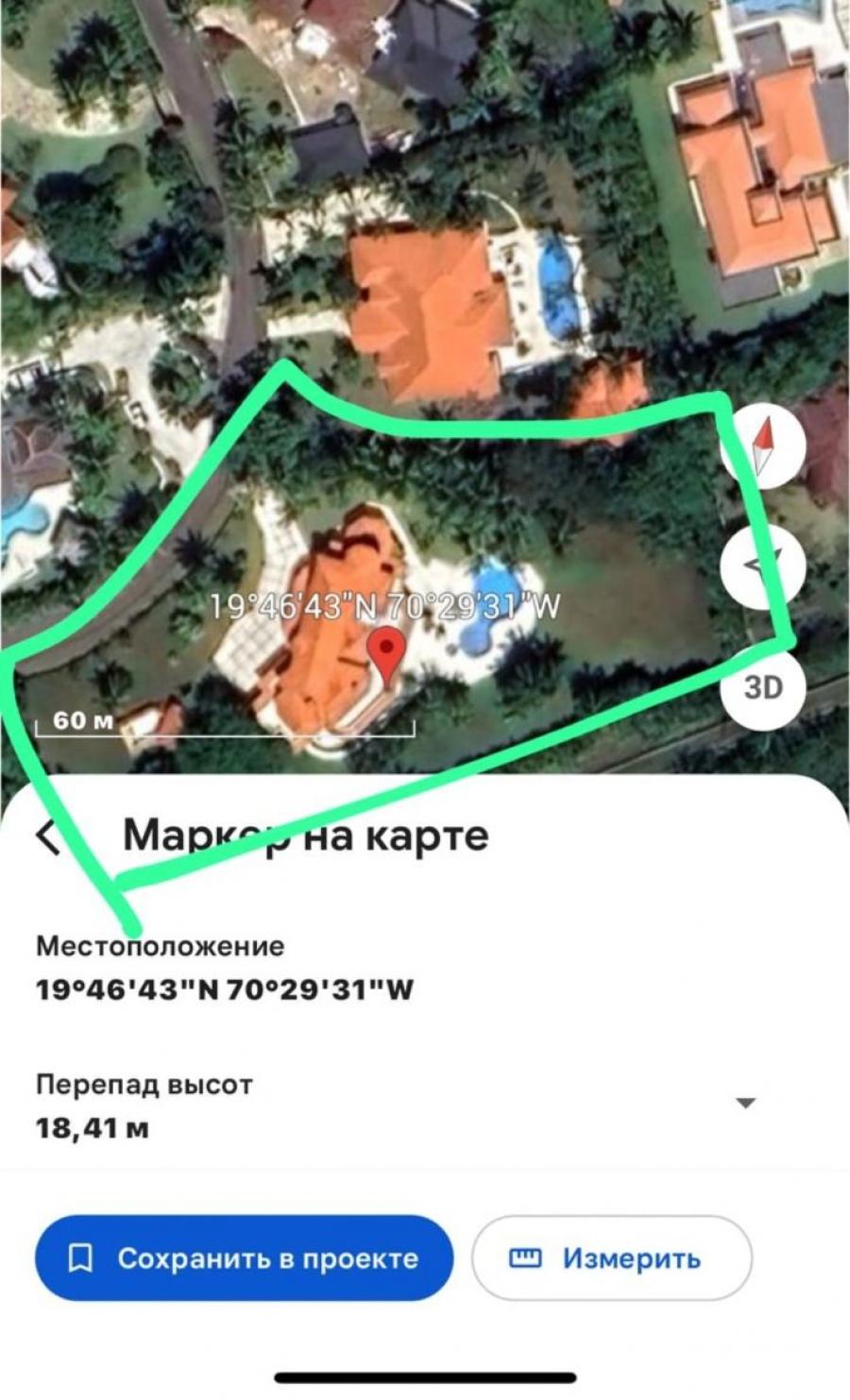Tap Сохранить в проекте button
Image resolution: width=850 pixels, height=1400 pixels.
click(x=244, y=1258)
